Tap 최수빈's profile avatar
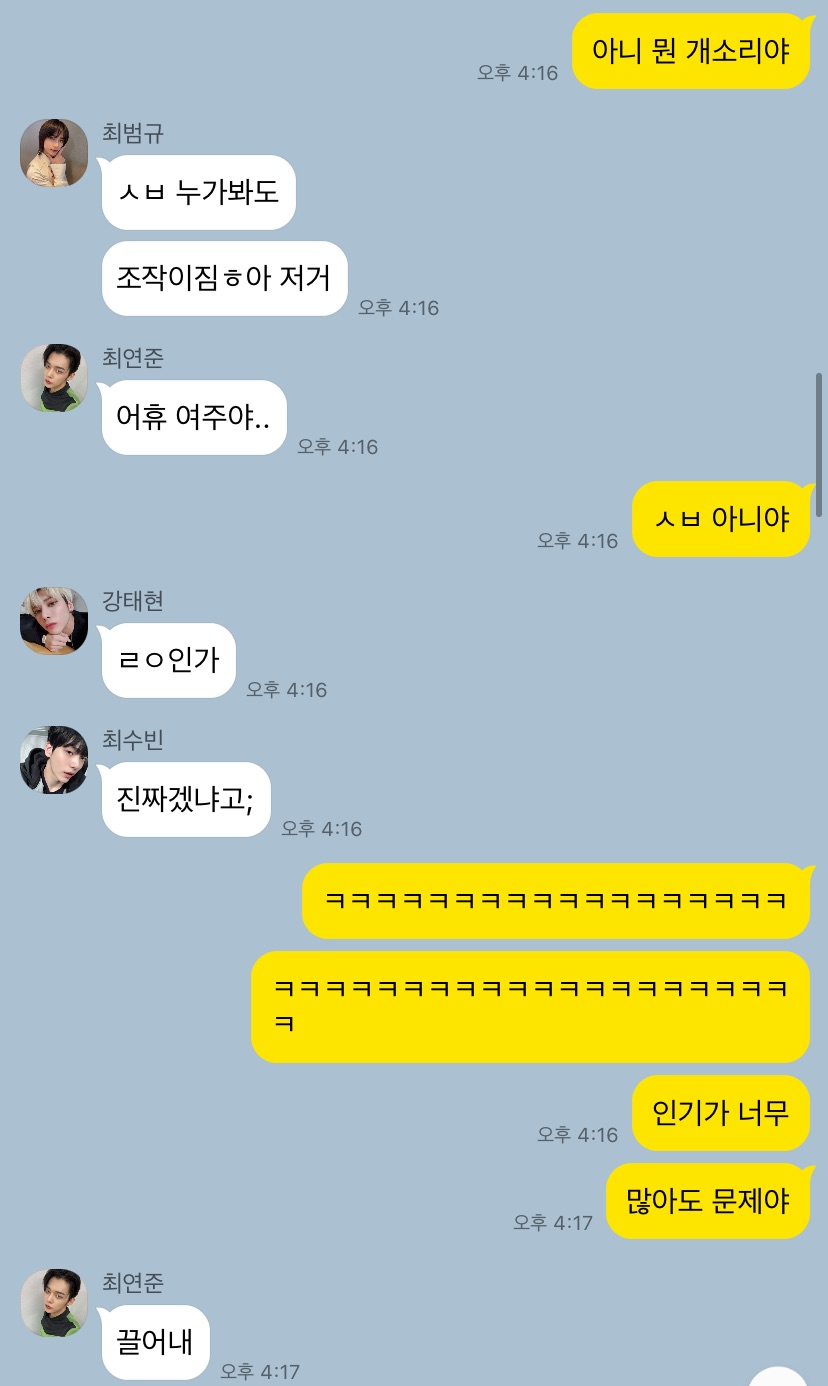This screenshot has height=1386, width=828. pos(54,760)
